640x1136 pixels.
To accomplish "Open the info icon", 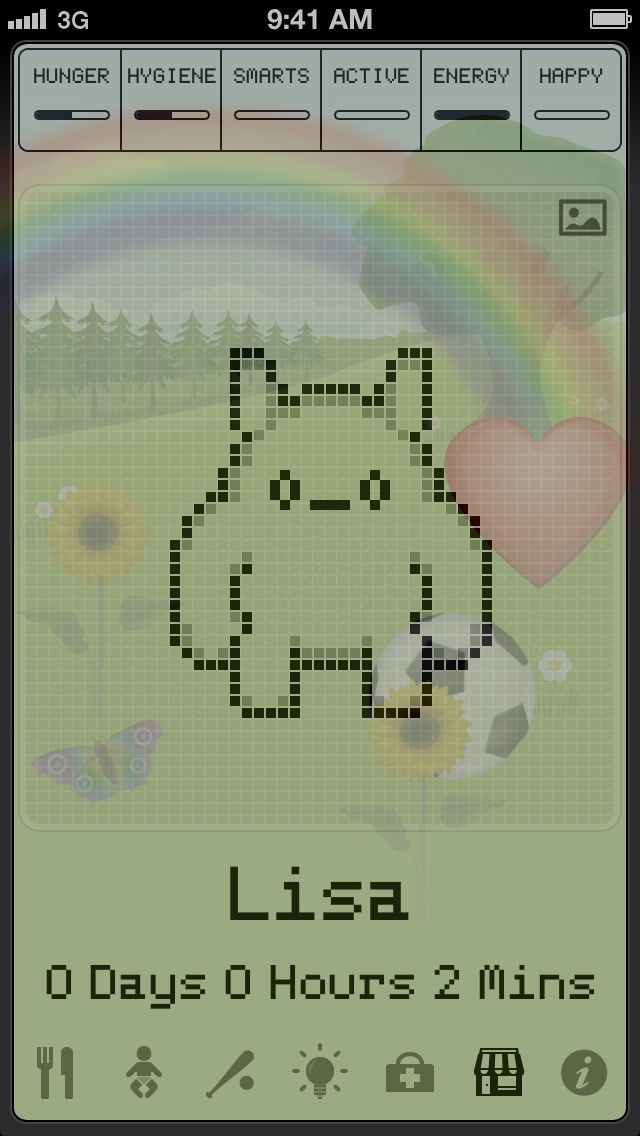I will (584, 1073).
